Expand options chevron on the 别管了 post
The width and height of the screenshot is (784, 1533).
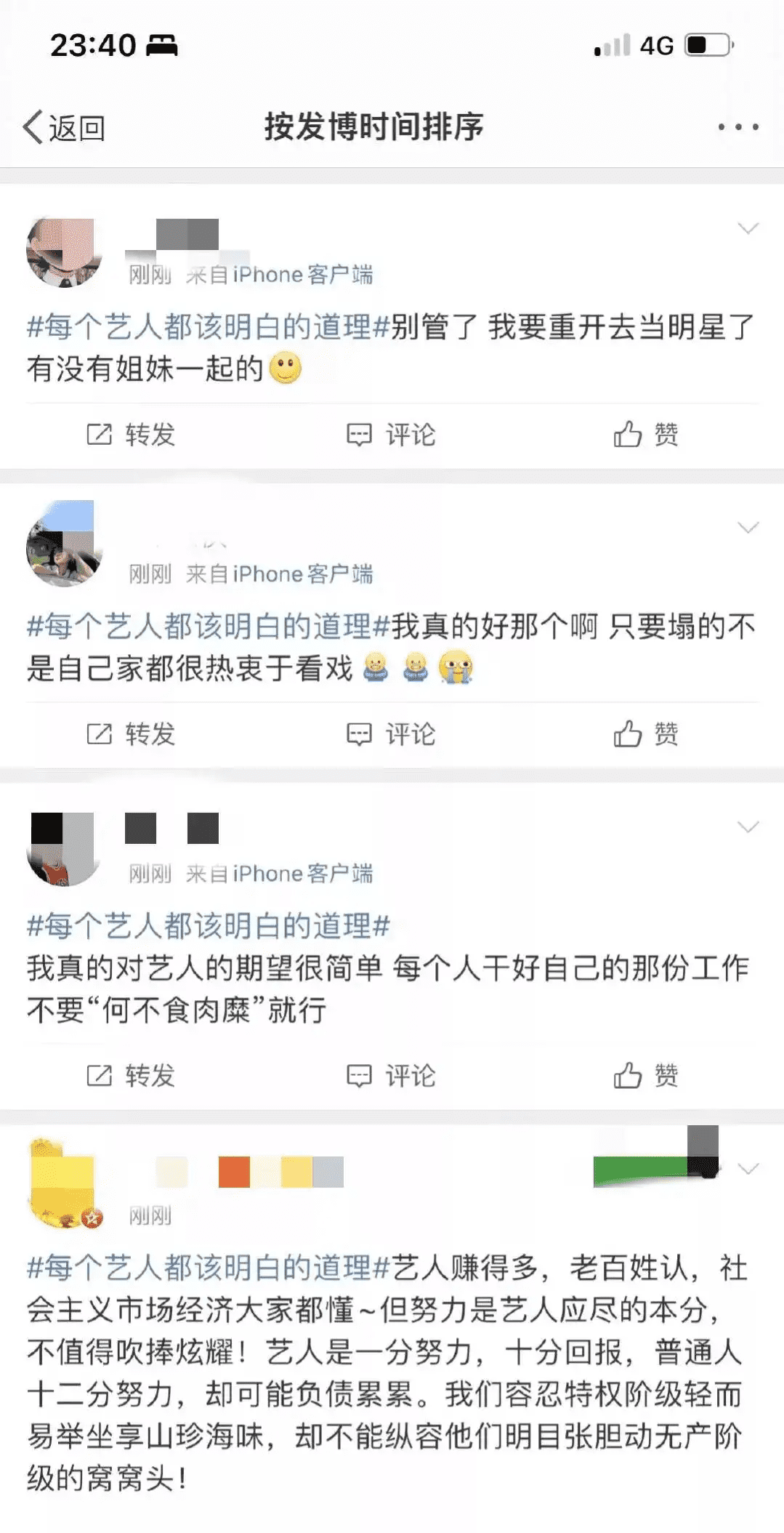pyautogui.click(x=748, y=229)
